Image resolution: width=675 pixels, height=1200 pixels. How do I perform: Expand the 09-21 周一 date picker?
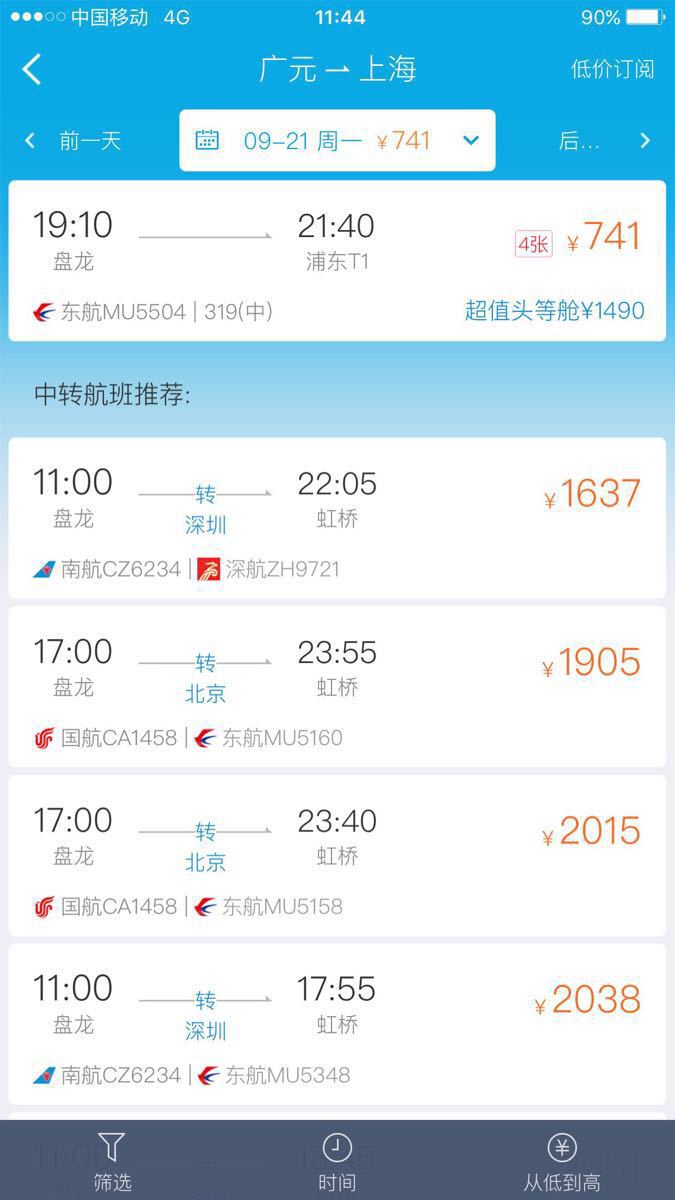[x=337, y=140]
